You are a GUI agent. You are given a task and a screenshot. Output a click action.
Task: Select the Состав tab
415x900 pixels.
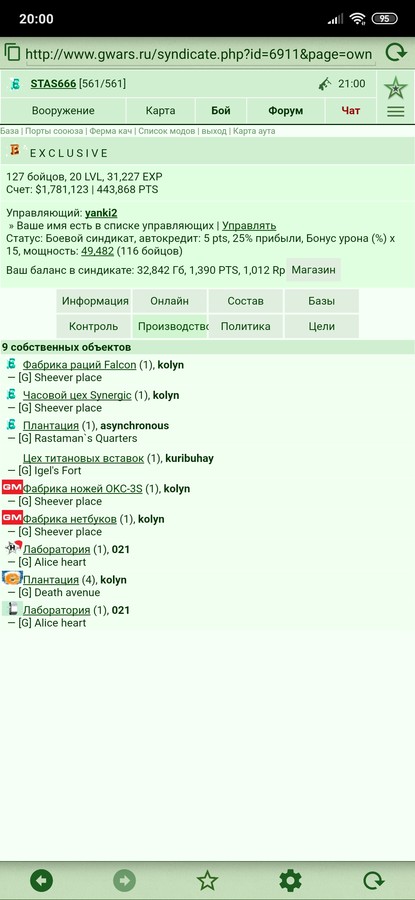click(245, 301)
